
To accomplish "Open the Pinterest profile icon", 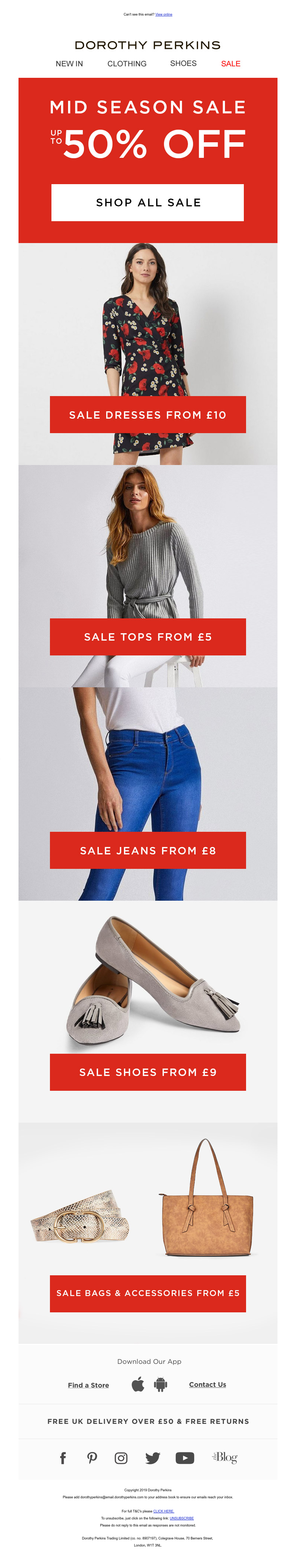I will 92,1457.
